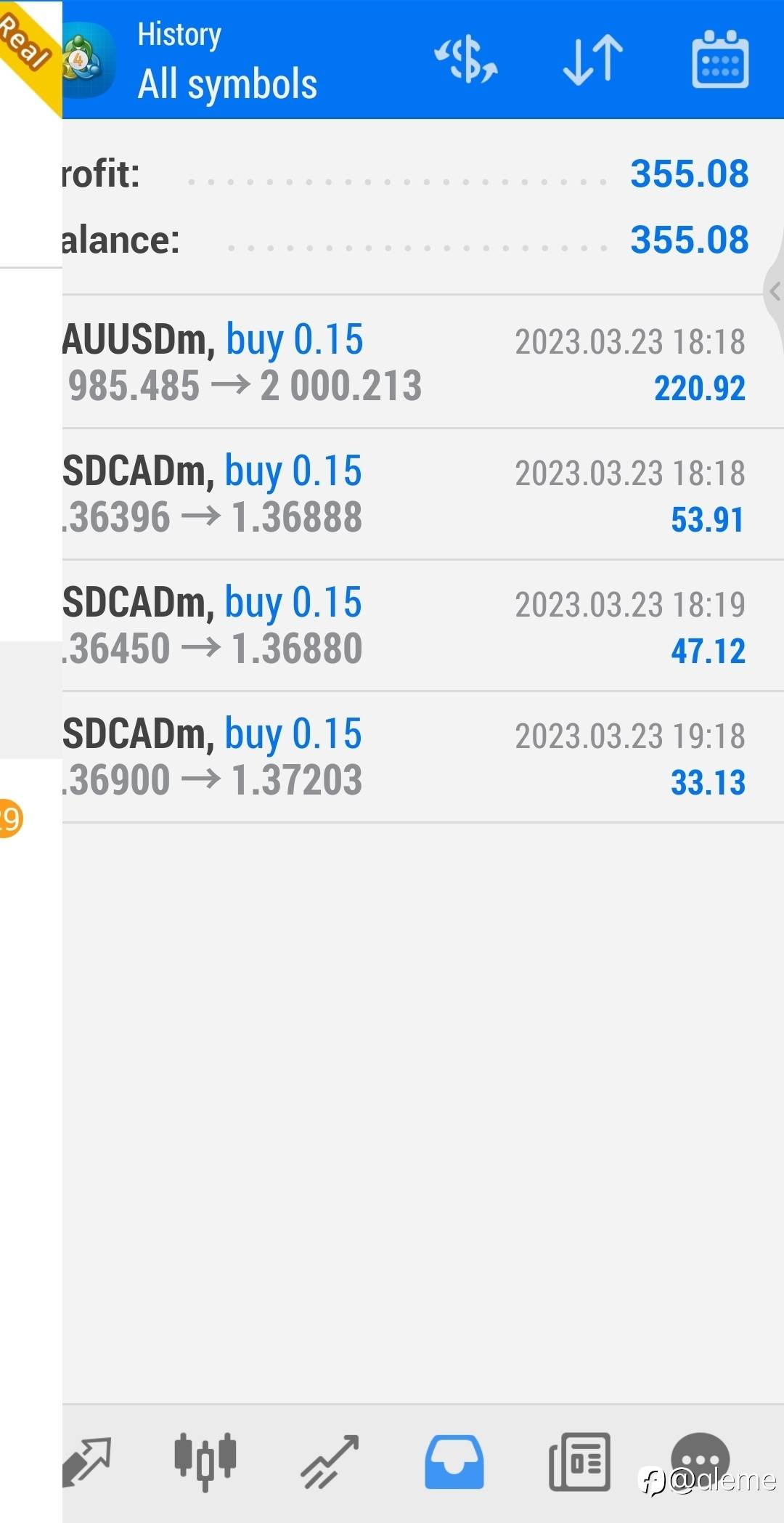This screenshot has width=784, height=1523.
Task: Open the XAUUSDm trade with profit 220.92
Action: click(423, 362)
